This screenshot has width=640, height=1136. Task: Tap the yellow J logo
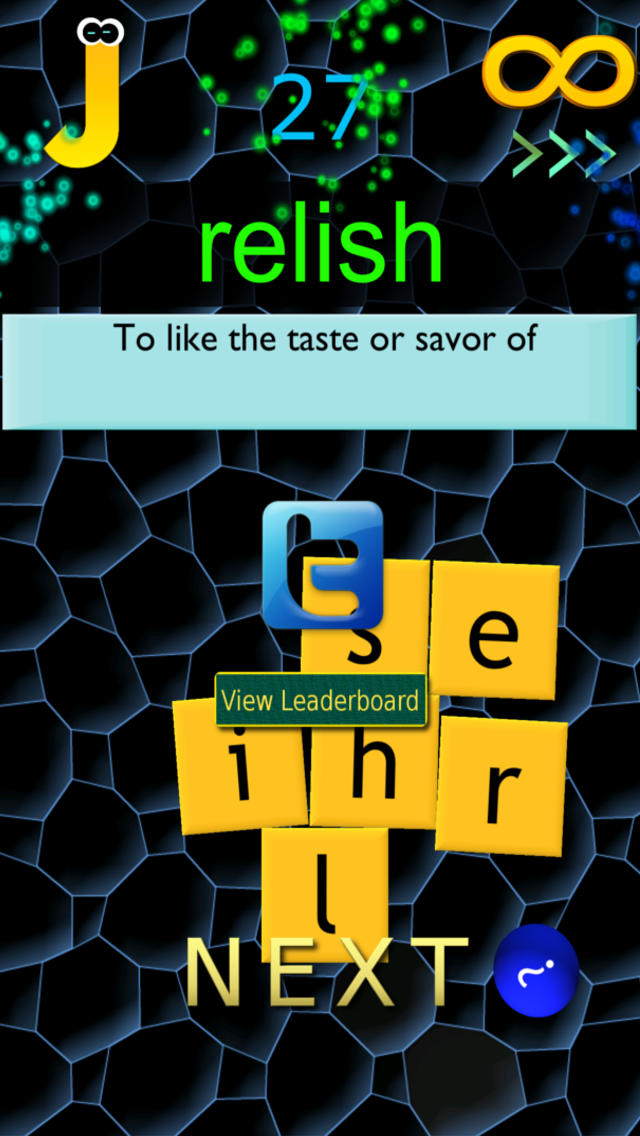[x=83, y=92]
